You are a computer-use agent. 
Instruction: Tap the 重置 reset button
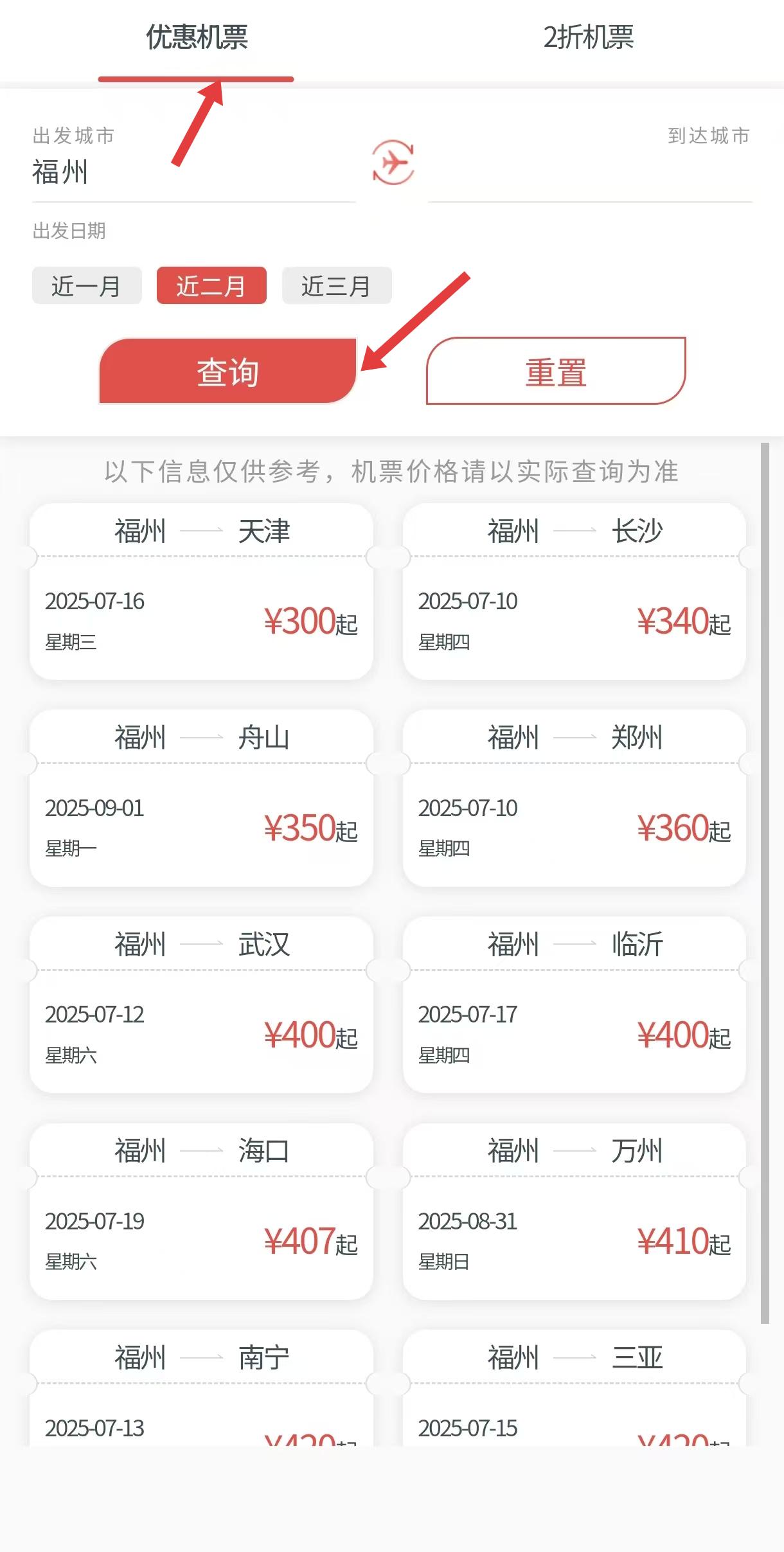556,371
